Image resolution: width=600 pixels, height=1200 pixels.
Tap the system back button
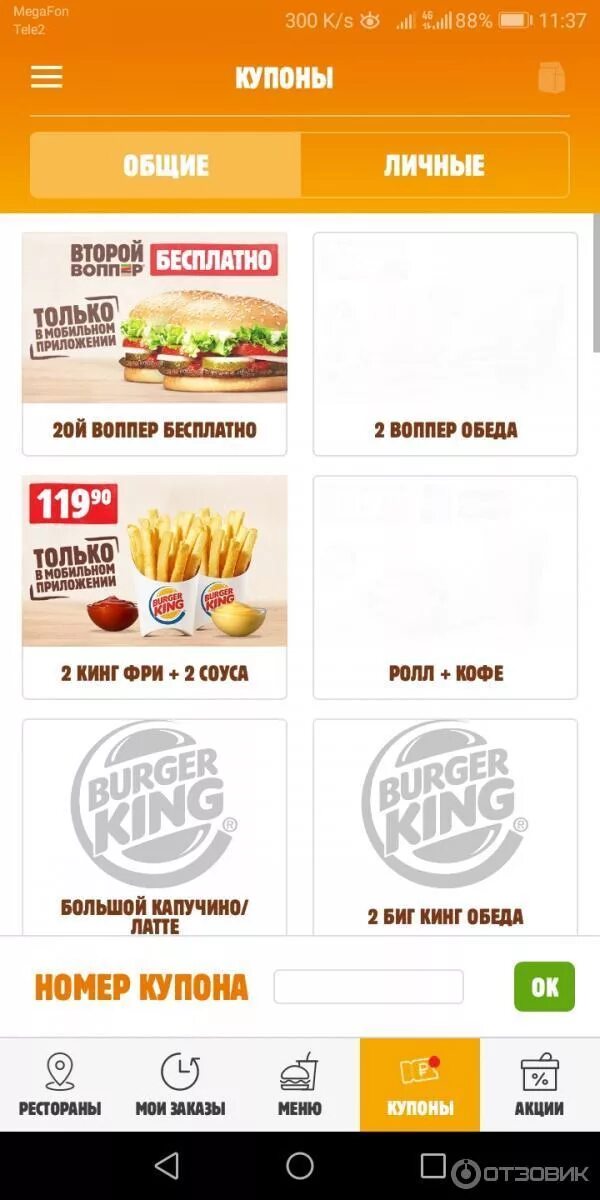pos(167,1166)
